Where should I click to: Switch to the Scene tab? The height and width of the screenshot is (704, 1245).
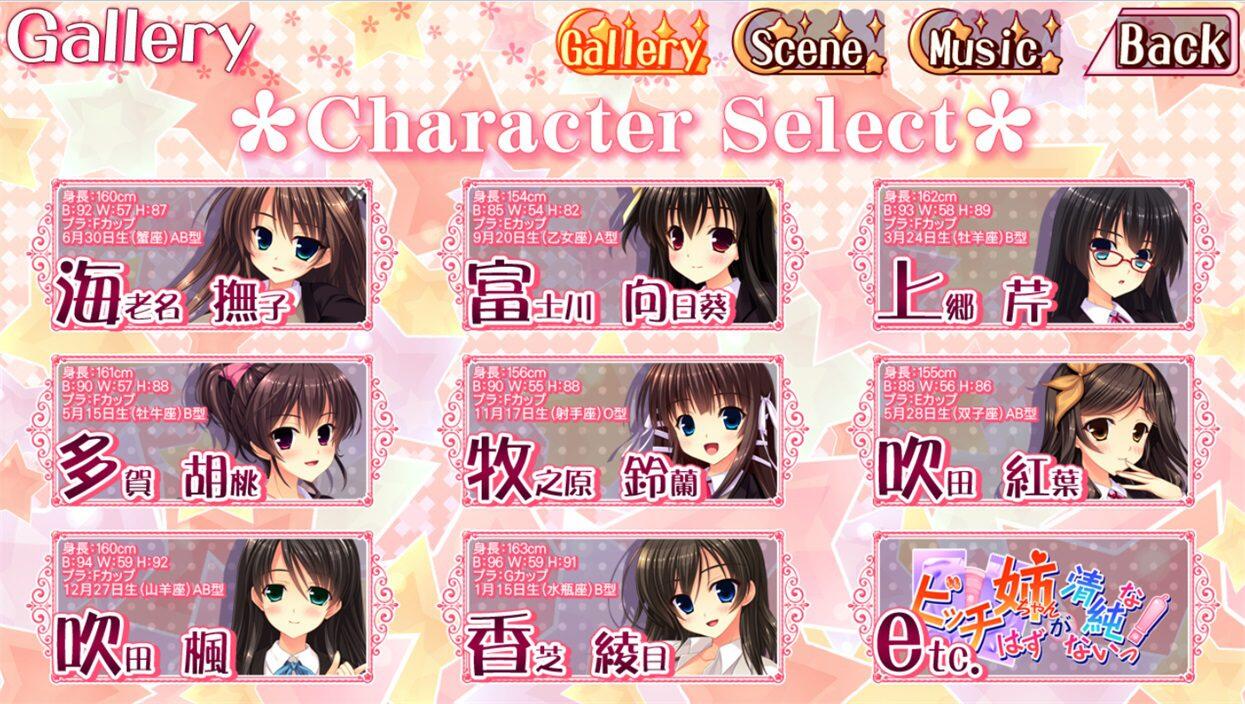808,46
